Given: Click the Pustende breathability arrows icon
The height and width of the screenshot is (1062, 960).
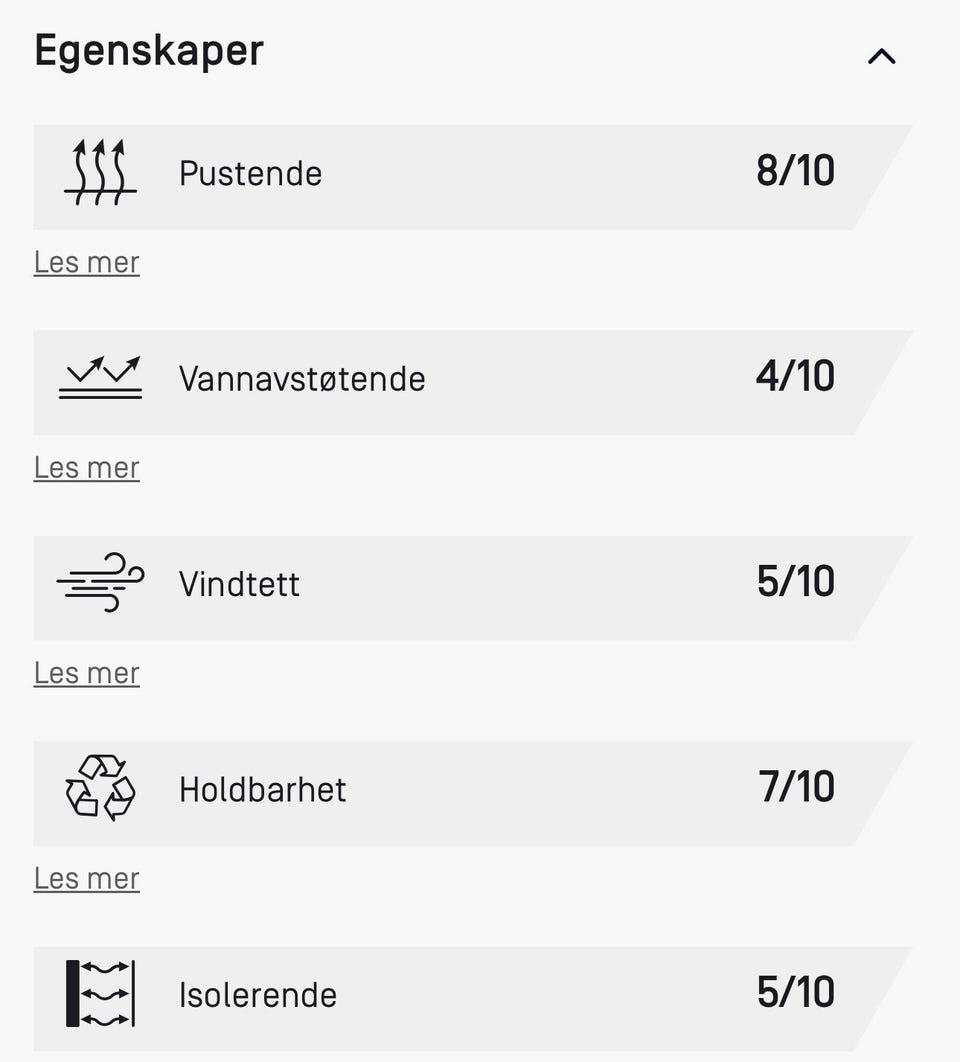Looking at the screenshot, I should pyautogui.click(x=100, y=172).
